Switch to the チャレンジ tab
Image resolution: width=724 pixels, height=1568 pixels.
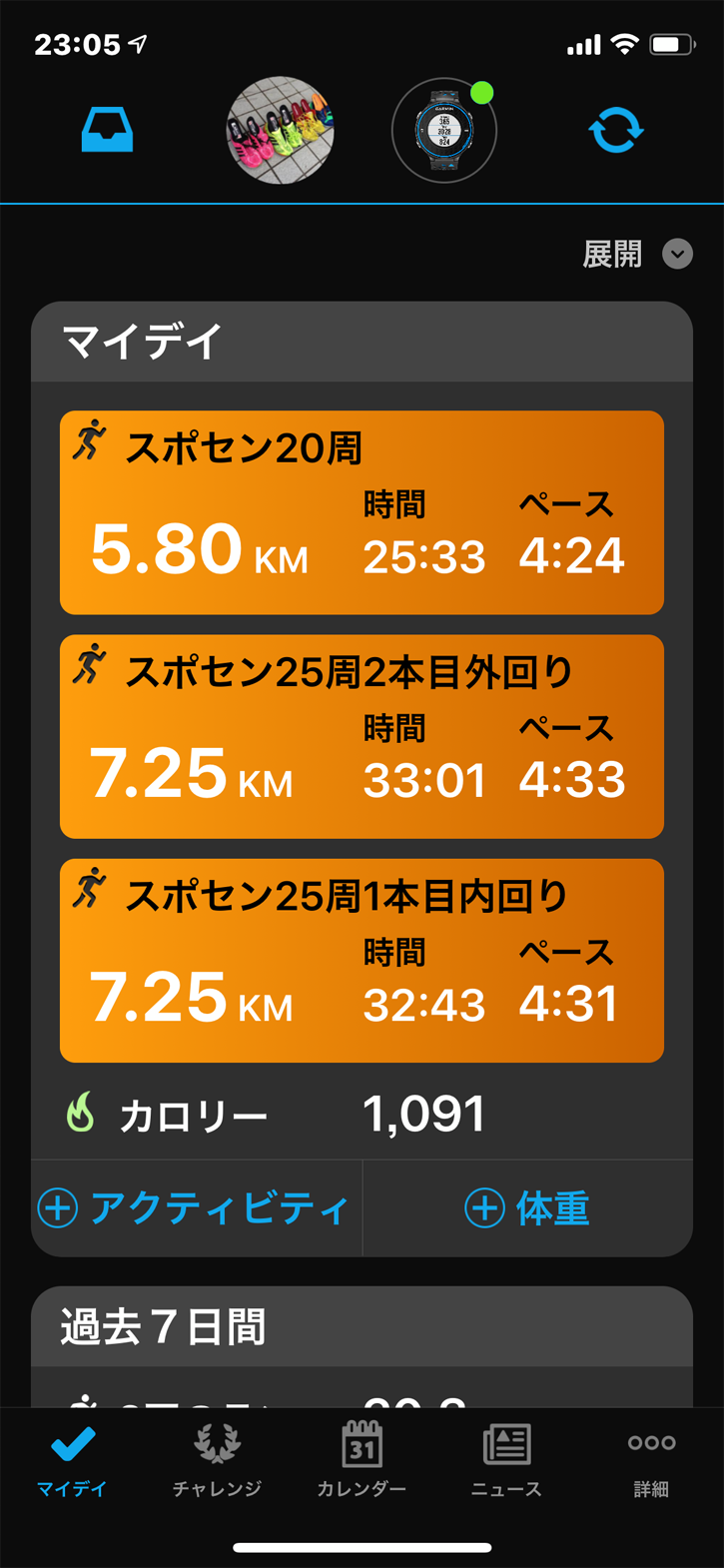click(217, 1460)
